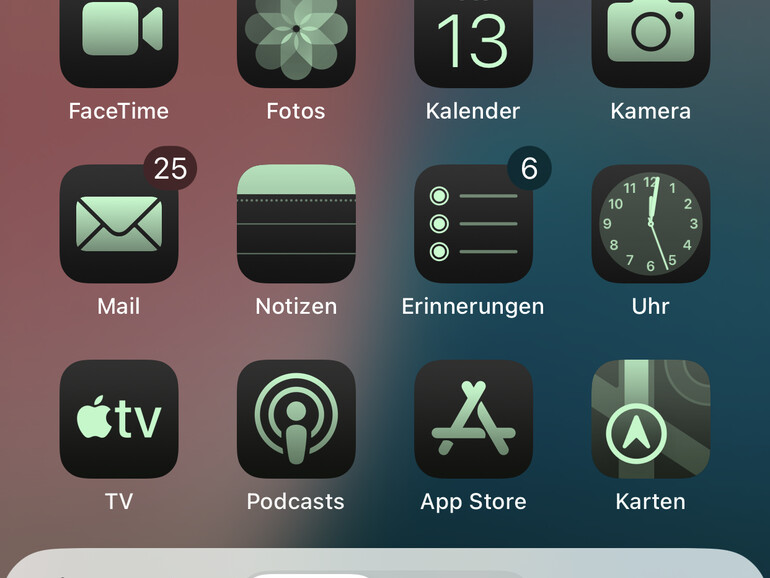The width and height of the screenshot is (770, 578).
Task: Open Kalender showing 13
Action: [x=473, y=40]
